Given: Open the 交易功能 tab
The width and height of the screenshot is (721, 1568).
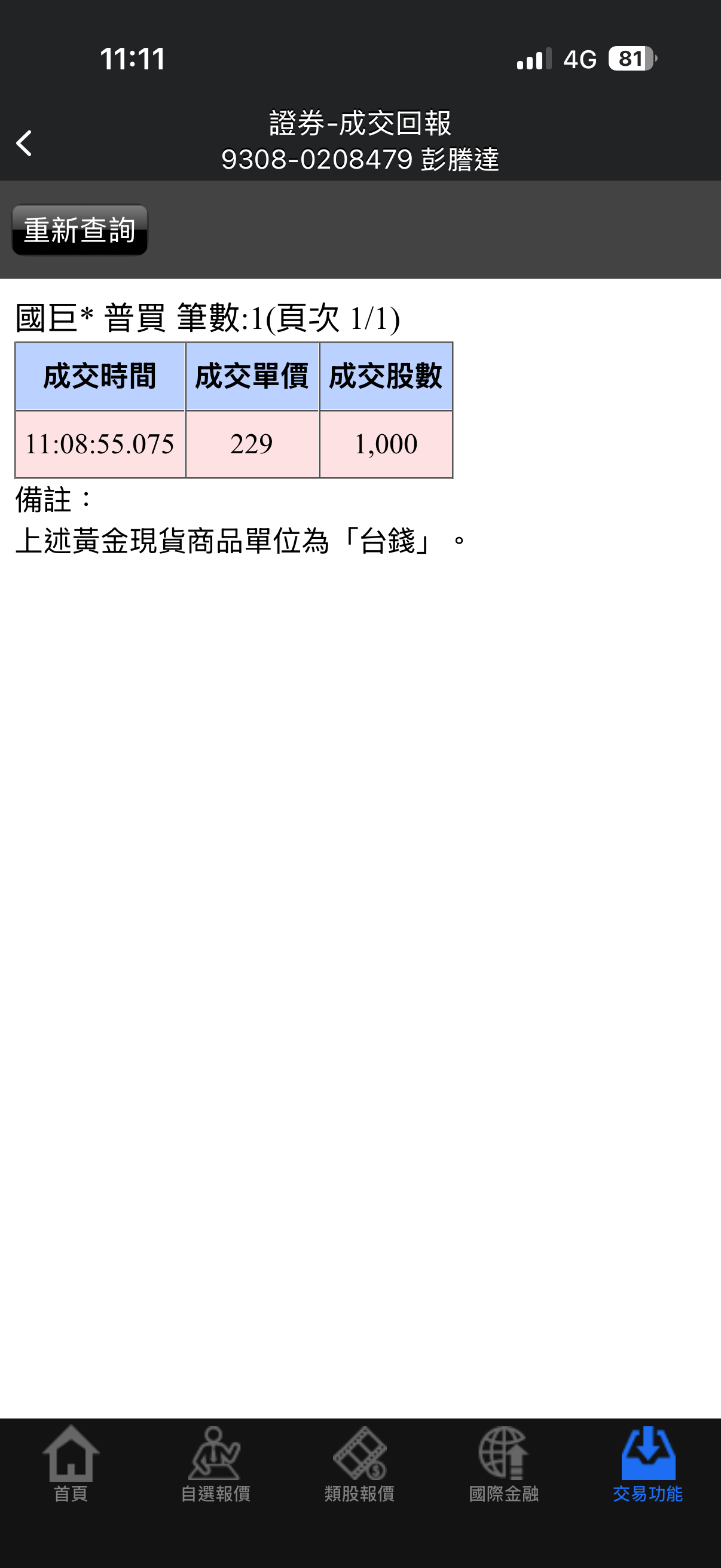Looking at the screenshot, I should [x=648, y=1465].
